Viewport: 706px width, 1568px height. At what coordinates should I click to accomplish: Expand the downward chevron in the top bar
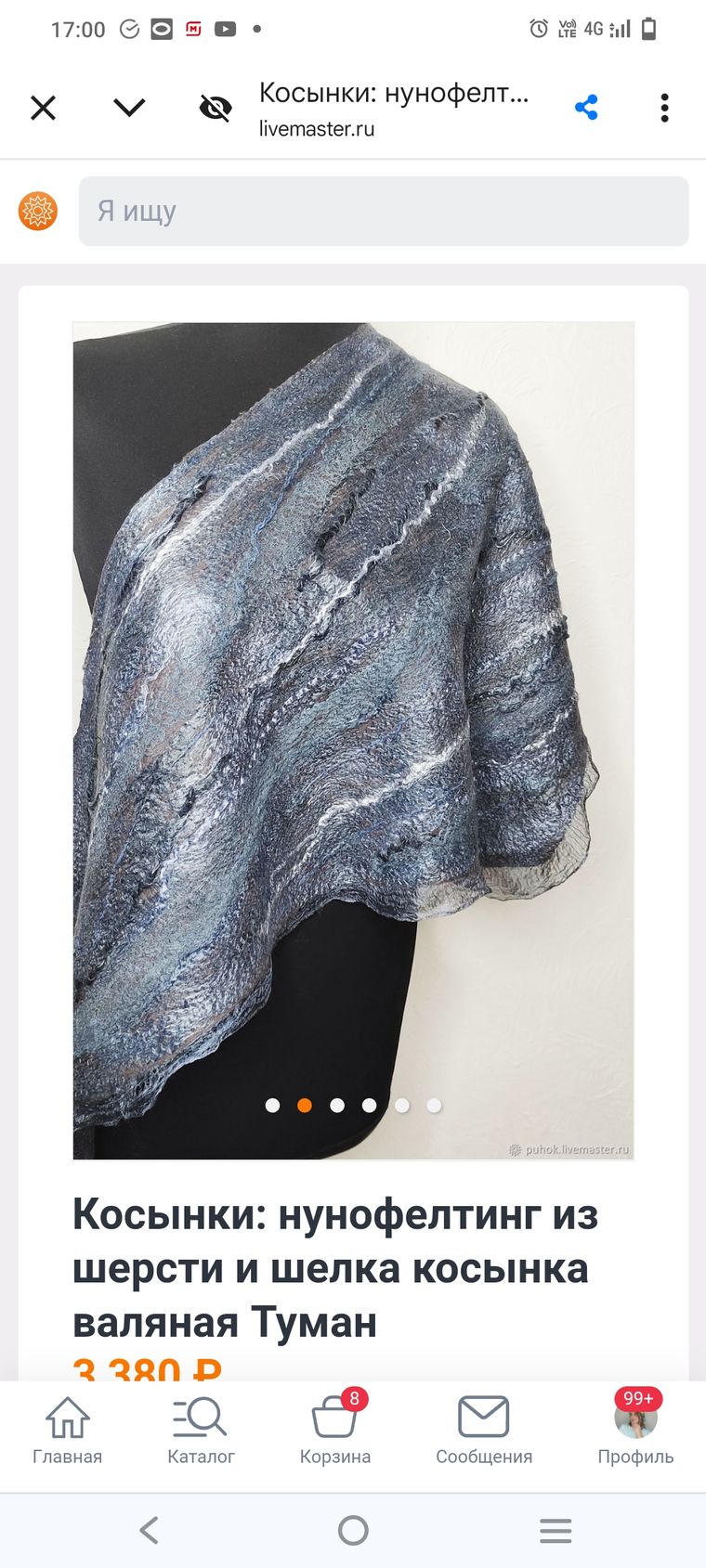129,108
